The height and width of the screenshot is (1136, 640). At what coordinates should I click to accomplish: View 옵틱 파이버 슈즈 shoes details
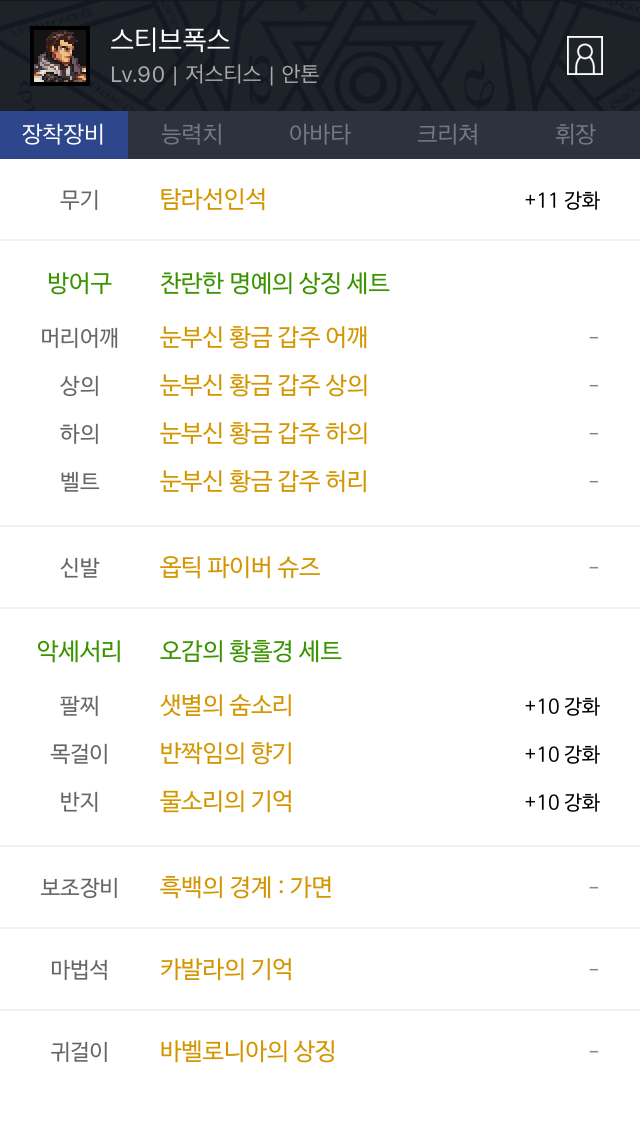240,567
